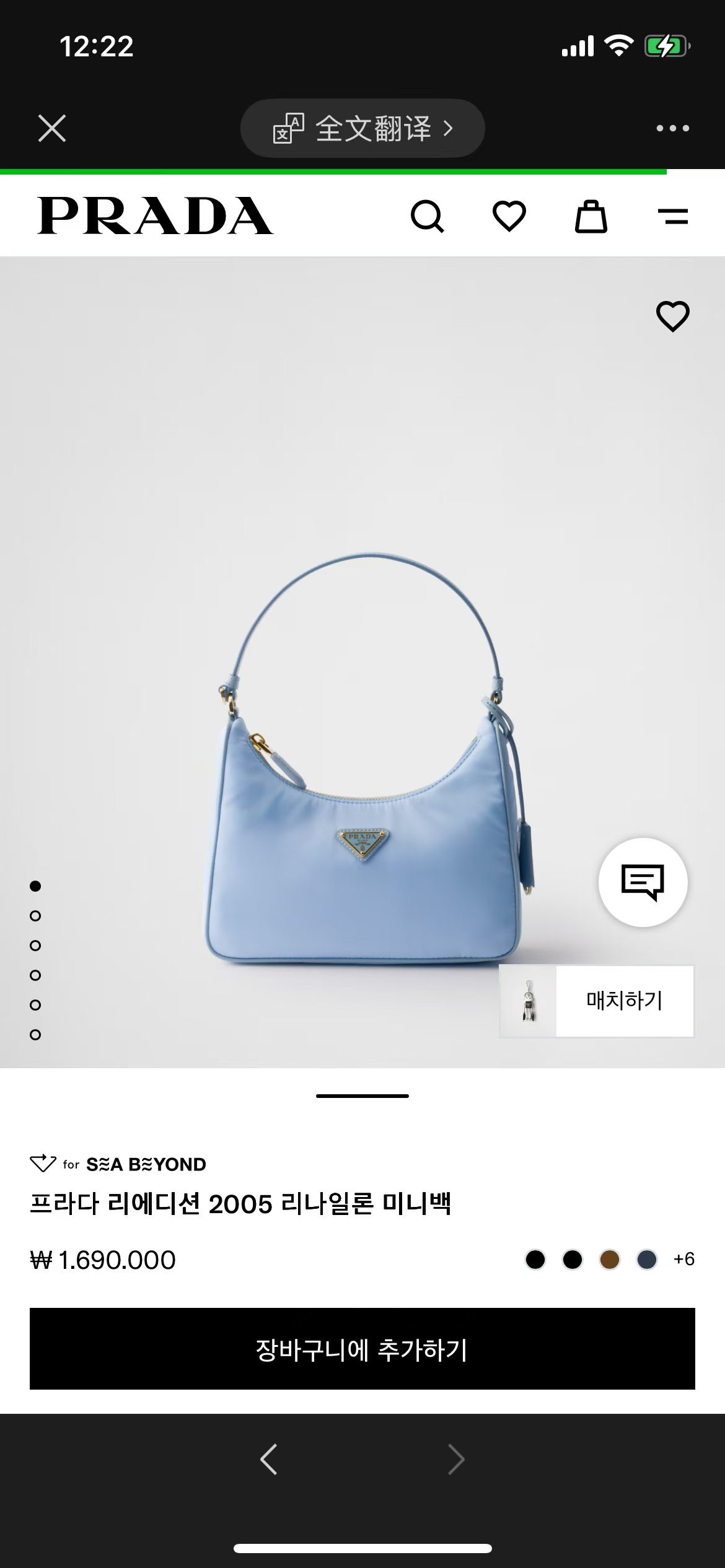The height and width of the screenshot is (1568, 725).
Task: Jump to the last image dot
Action: coord(35,1035)
